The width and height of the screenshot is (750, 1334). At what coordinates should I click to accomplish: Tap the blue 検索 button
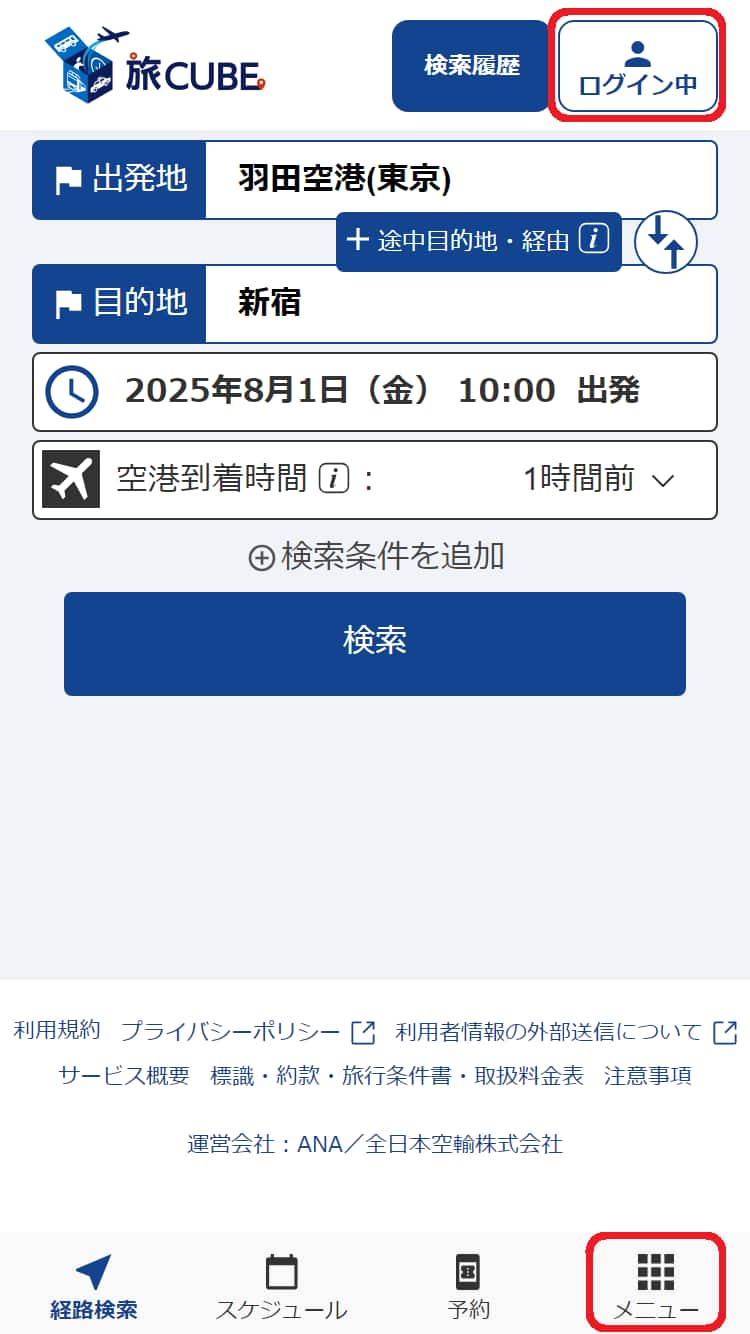(375, 643)
